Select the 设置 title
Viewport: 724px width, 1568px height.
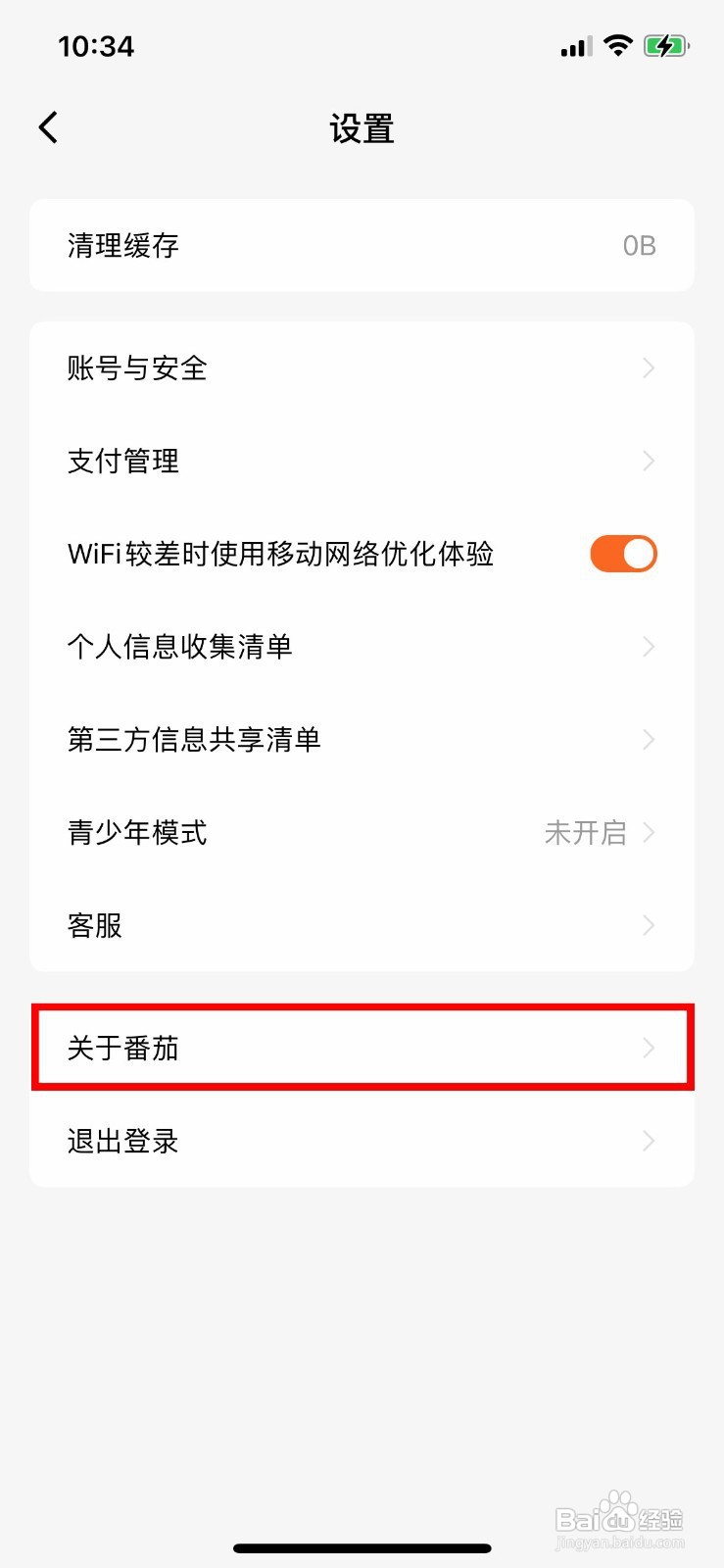point(362,128)
